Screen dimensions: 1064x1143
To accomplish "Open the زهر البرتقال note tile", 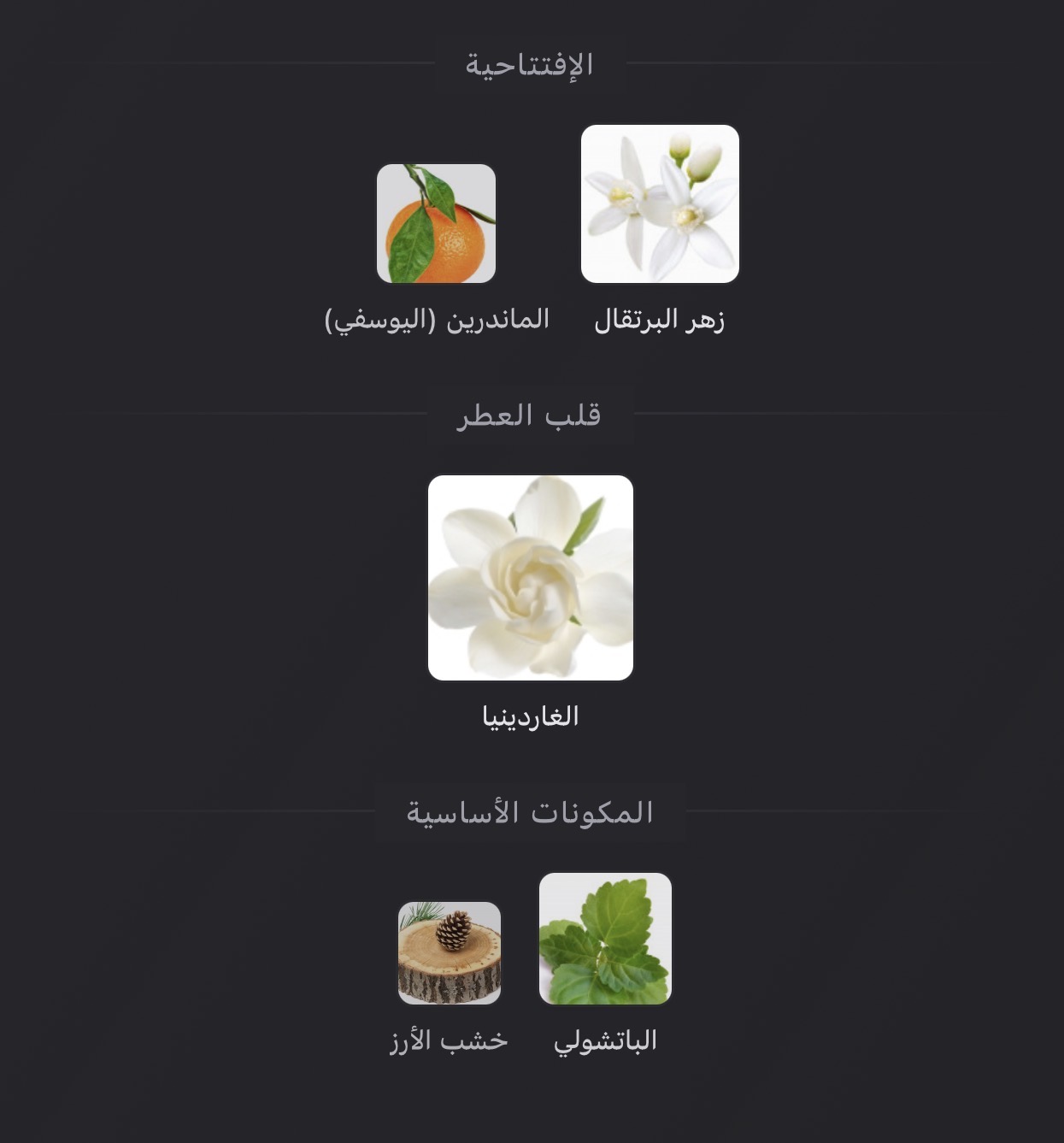I will 660,204.
